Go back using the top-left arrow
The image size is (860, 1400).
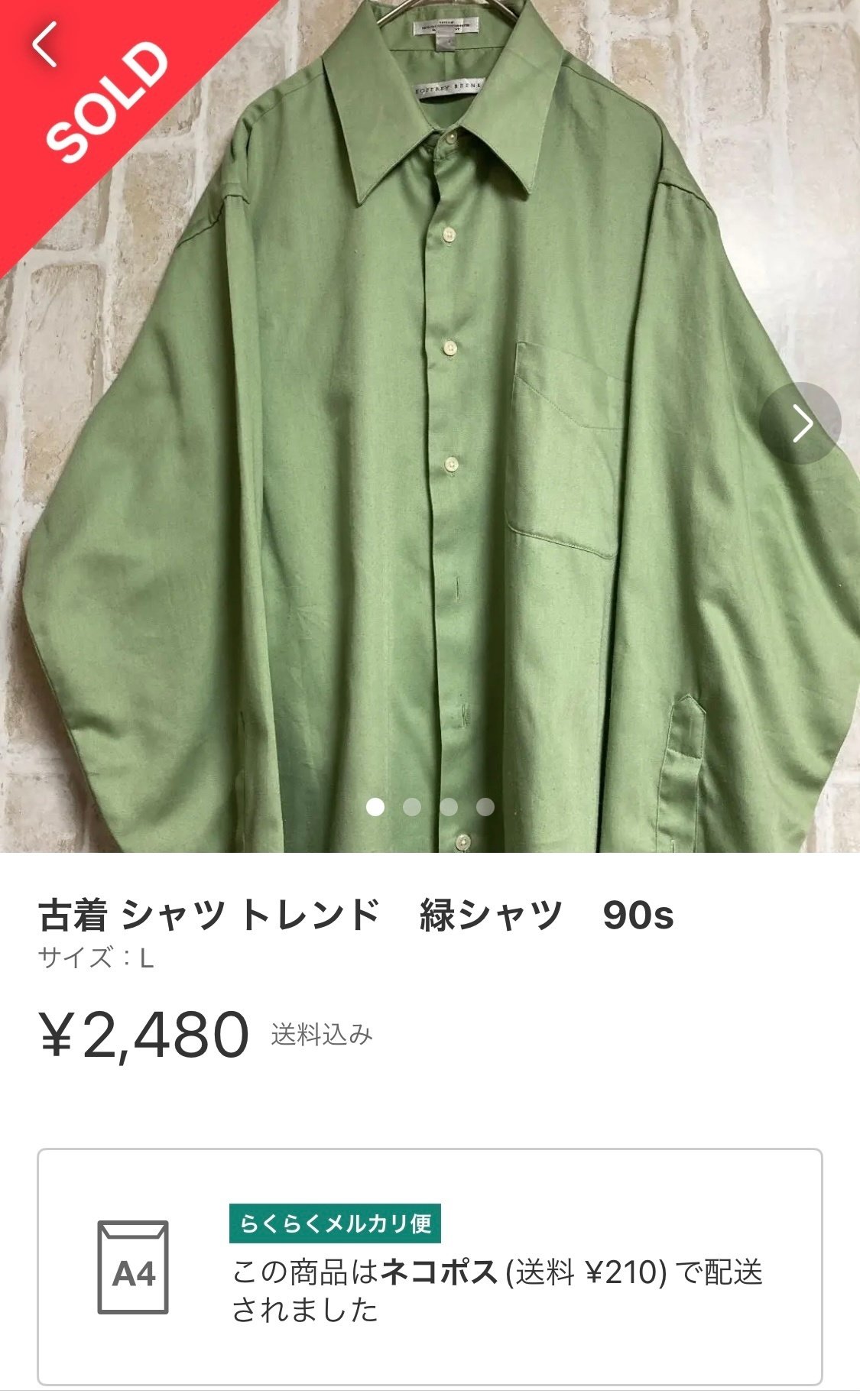tap(44, 44)
